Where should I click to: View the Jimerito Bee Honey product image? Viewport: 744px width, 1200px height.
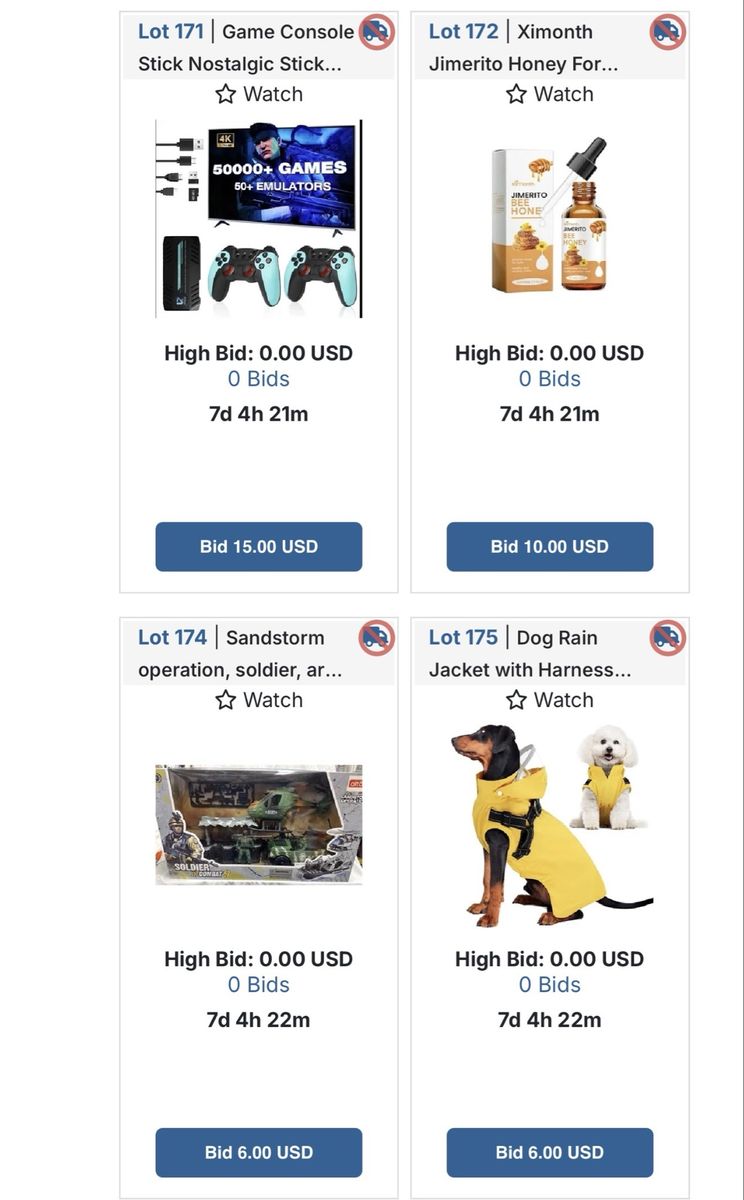(550, 218)
